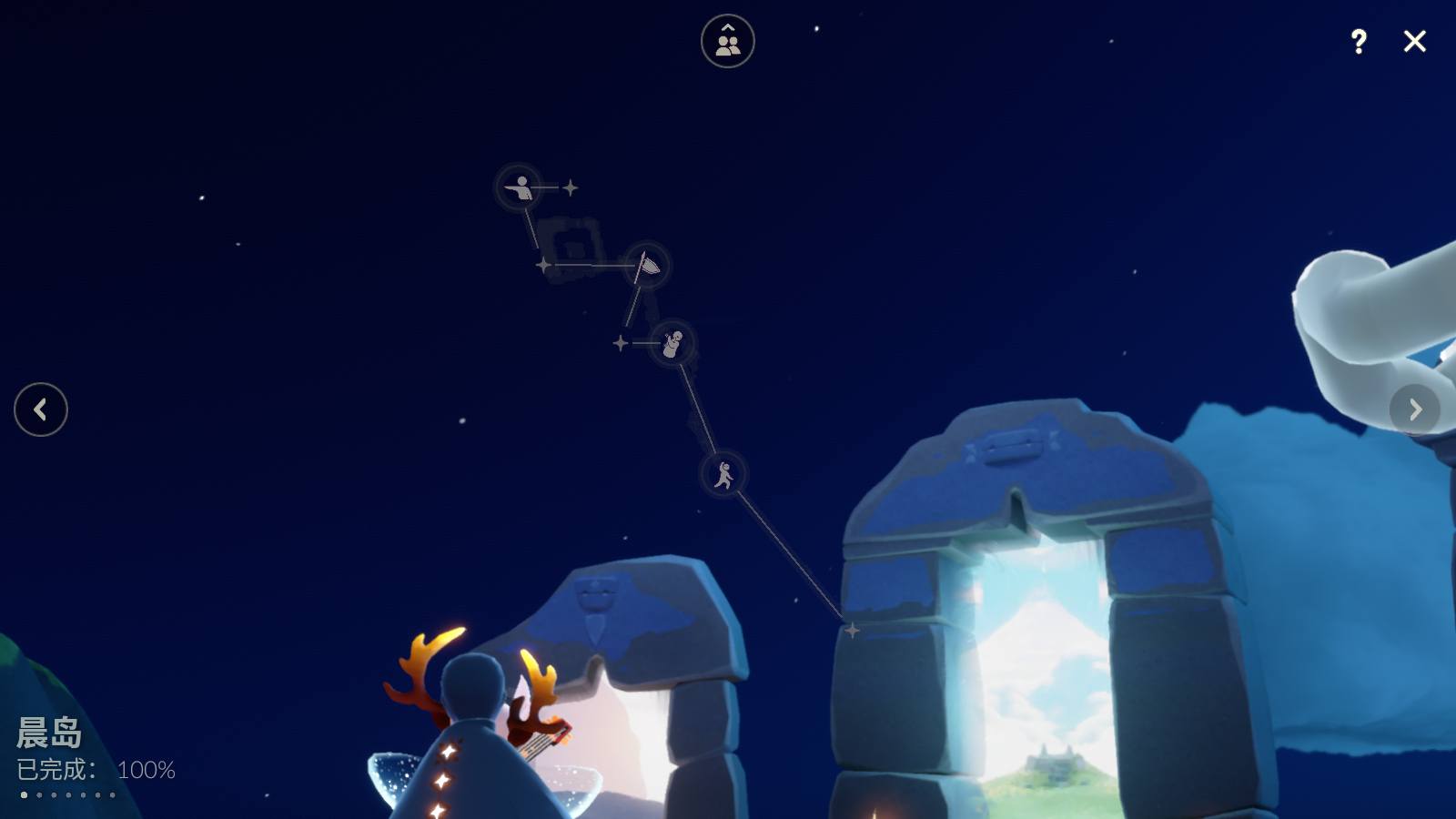Open the help question mark

pos(1358,41)
